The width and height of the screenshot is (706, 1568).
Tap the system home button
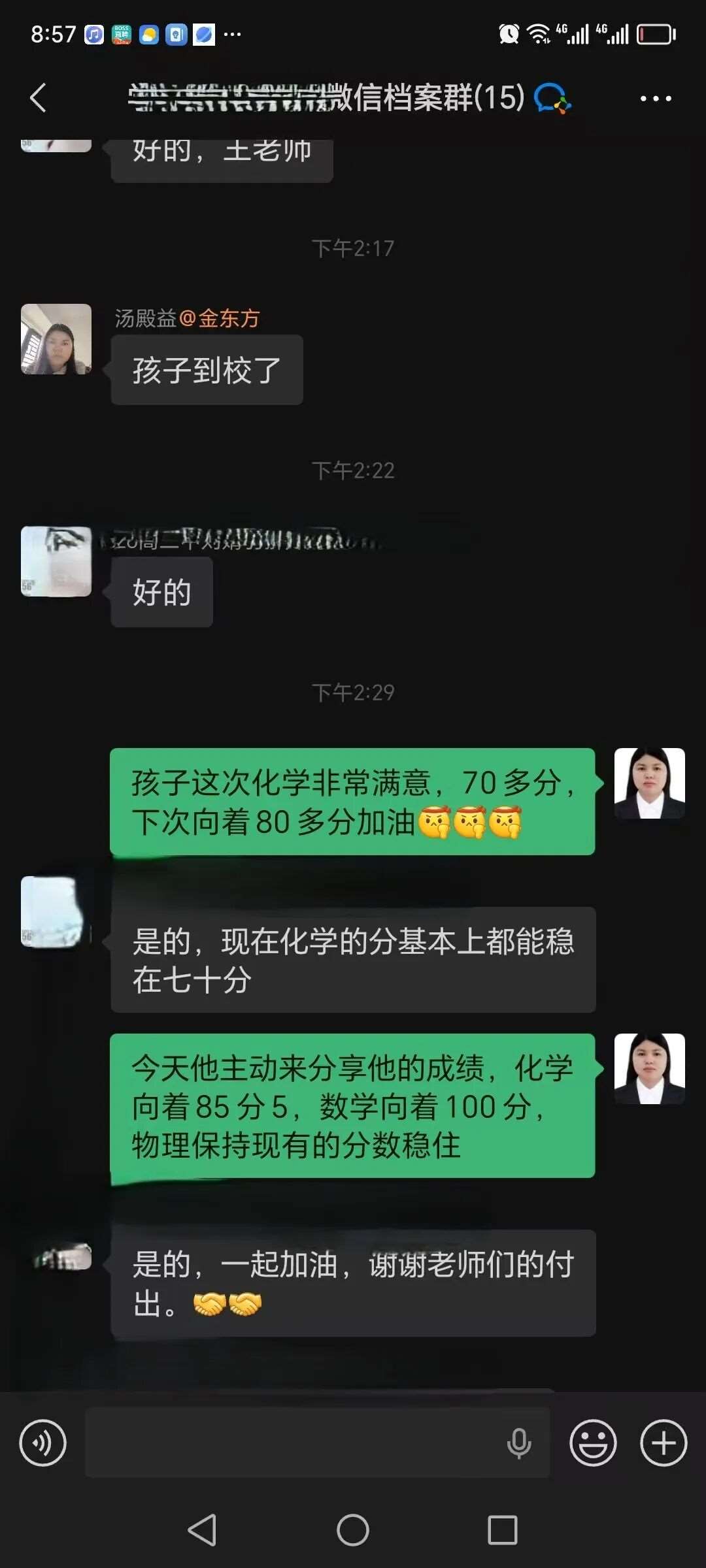click(353, 1530)
